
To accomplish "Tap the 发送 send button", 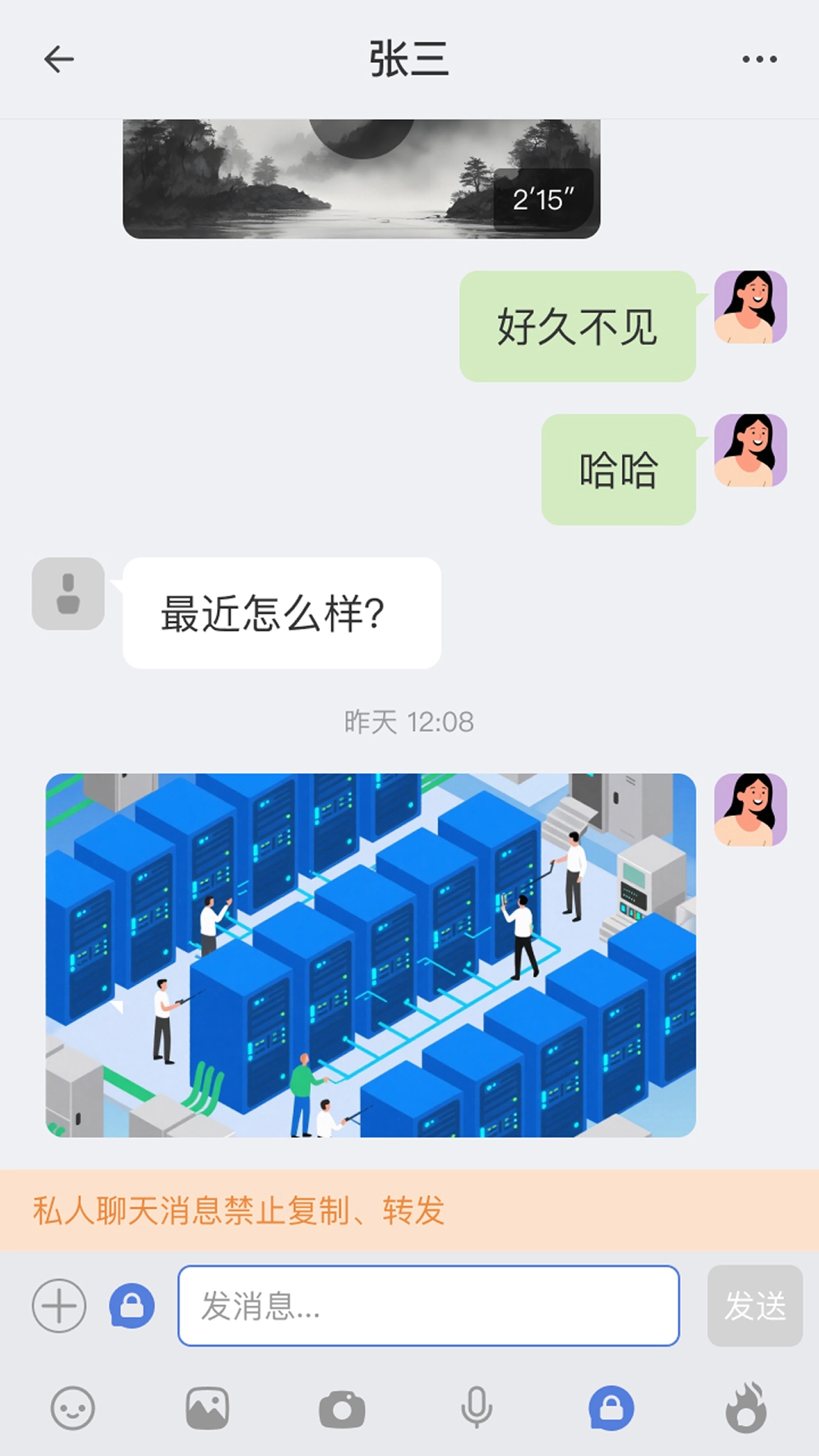I will pyautogui.click(x=755, y=1306).
